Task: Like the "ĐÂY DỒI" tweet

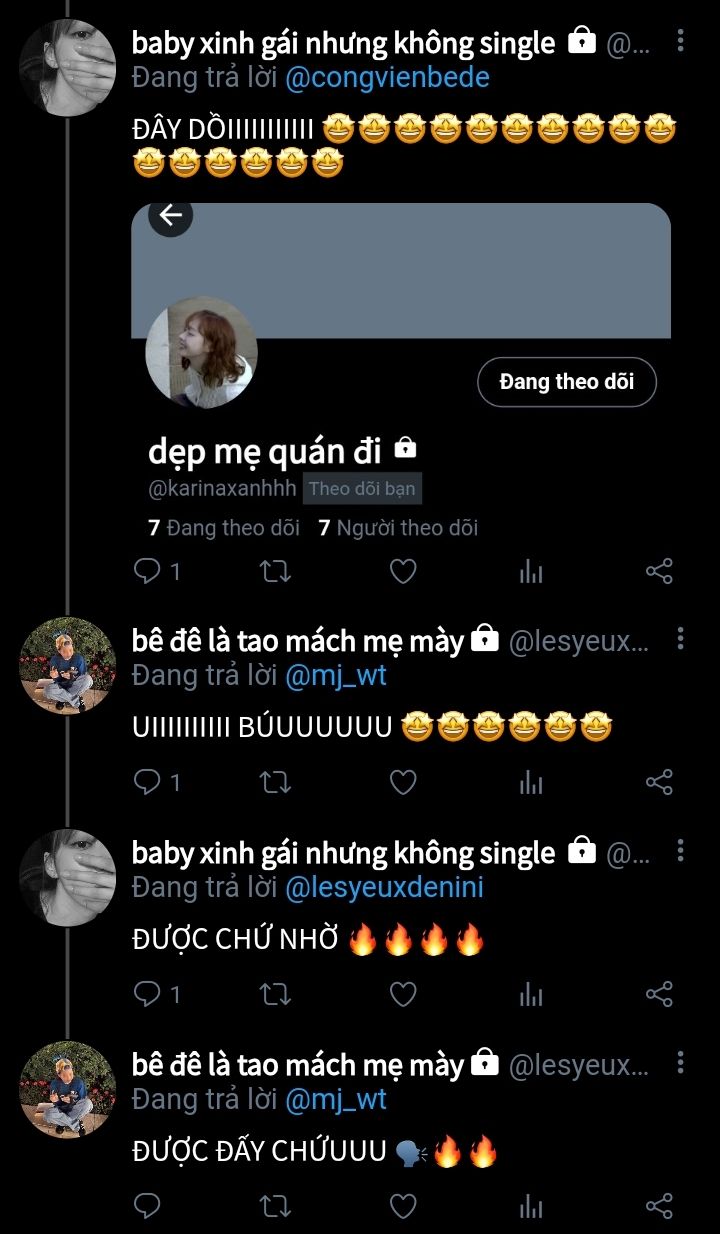Action: tap(402, 571)
